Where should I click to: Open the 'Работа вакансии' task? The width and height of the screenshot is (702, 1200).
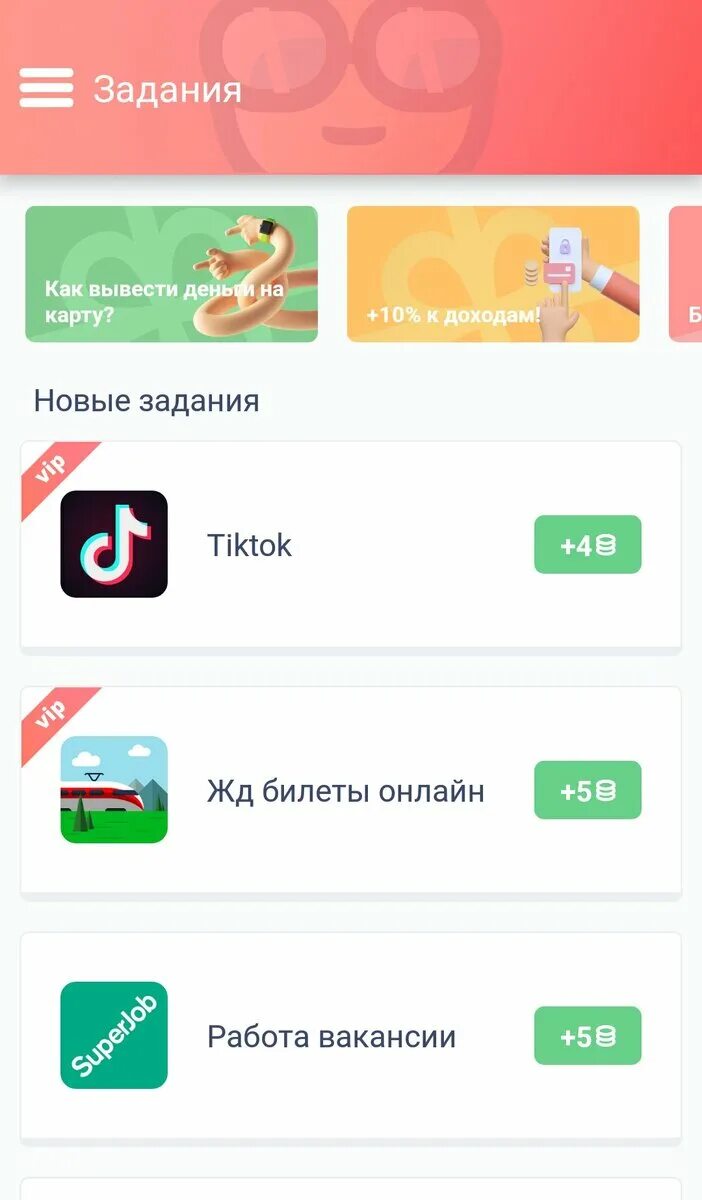[x=331, y=1036]
